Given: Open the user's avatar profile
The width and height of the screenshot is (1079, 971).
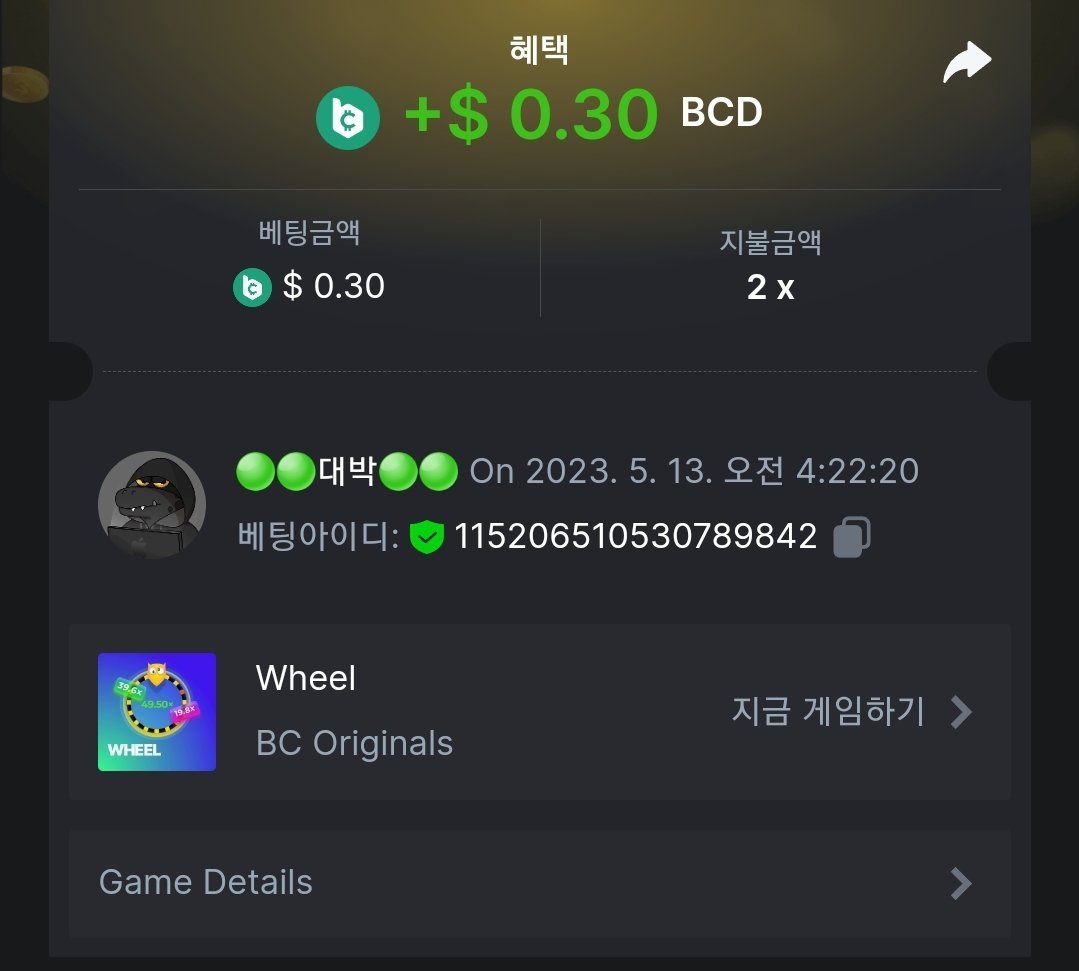Looking at the screenshot, I should pyautogui.click(x=152, y=504).
